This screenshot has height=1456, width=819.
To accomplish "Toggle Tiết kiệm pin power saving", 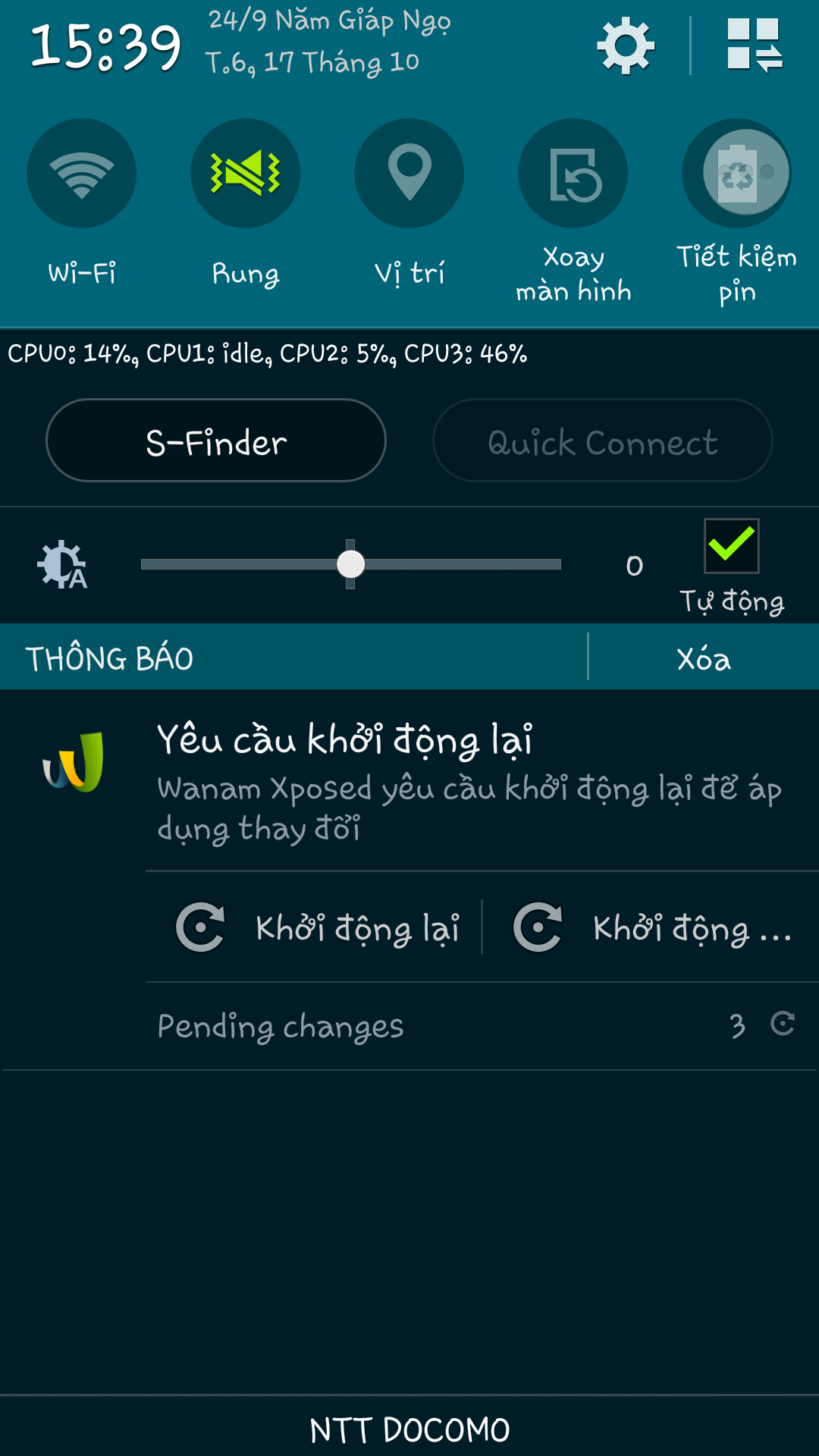I will point(737,173).
